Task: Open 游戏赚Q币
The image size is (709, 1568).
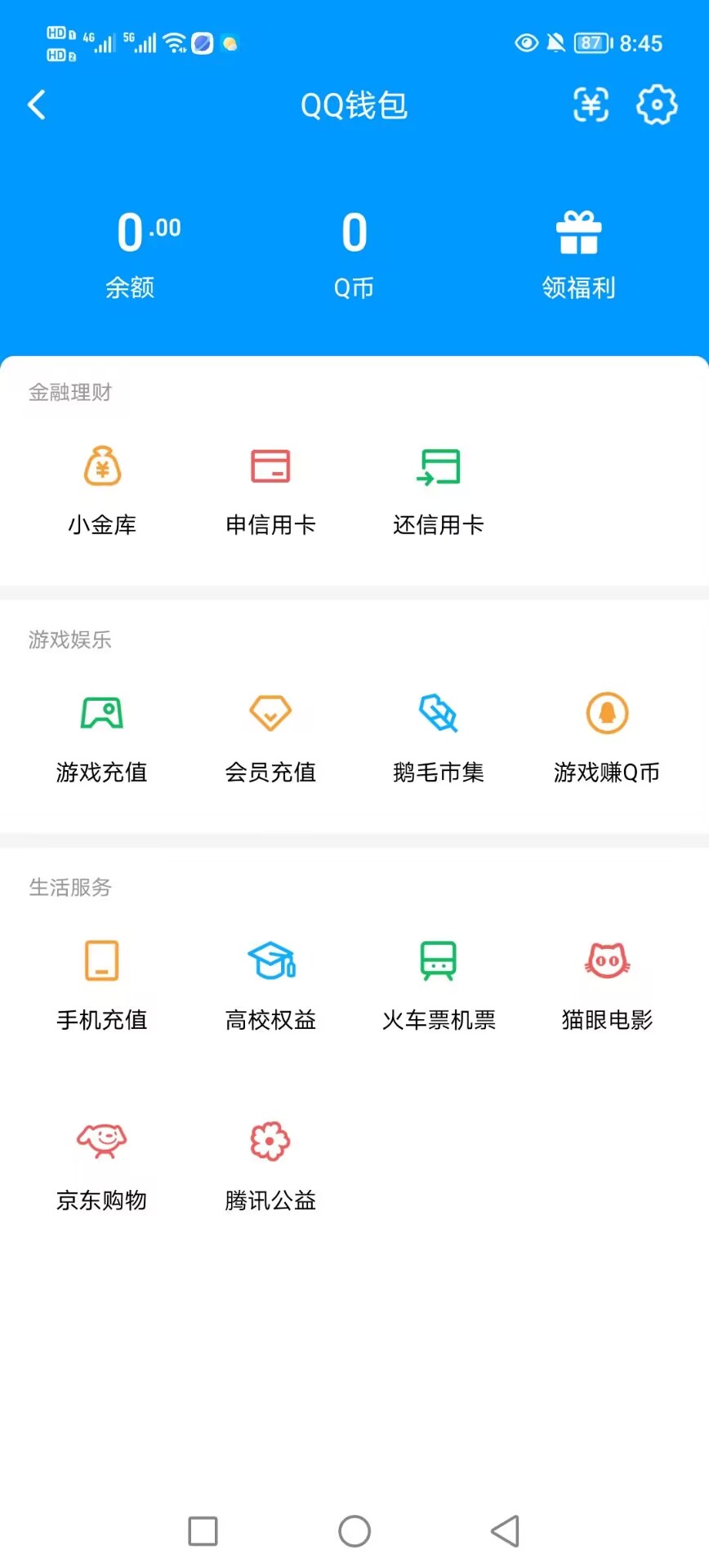Action: [607, 736]
